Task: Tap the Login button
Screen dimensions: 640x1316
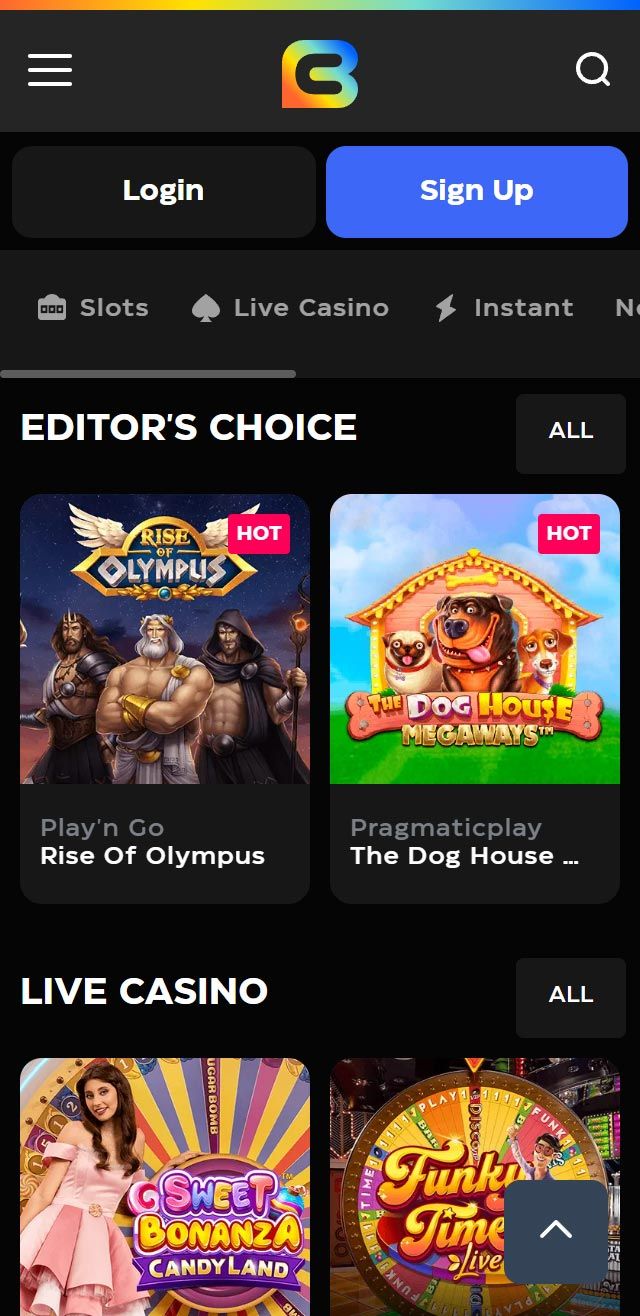Action: point(163,191)
